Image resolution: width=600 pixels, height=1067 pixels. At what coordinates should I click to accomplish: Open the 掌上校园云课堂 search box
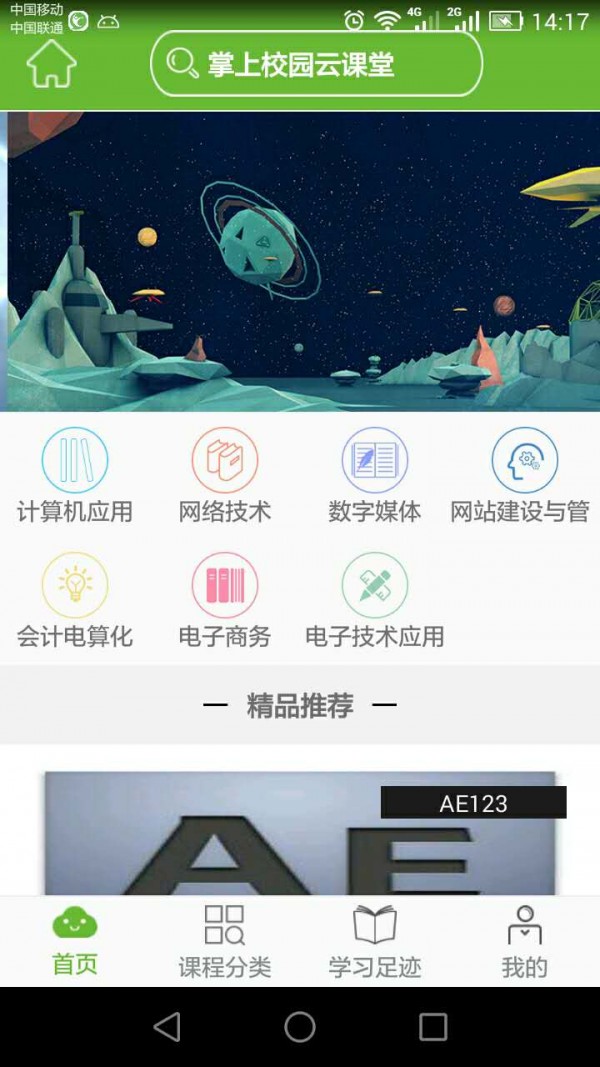pos(316,64)
